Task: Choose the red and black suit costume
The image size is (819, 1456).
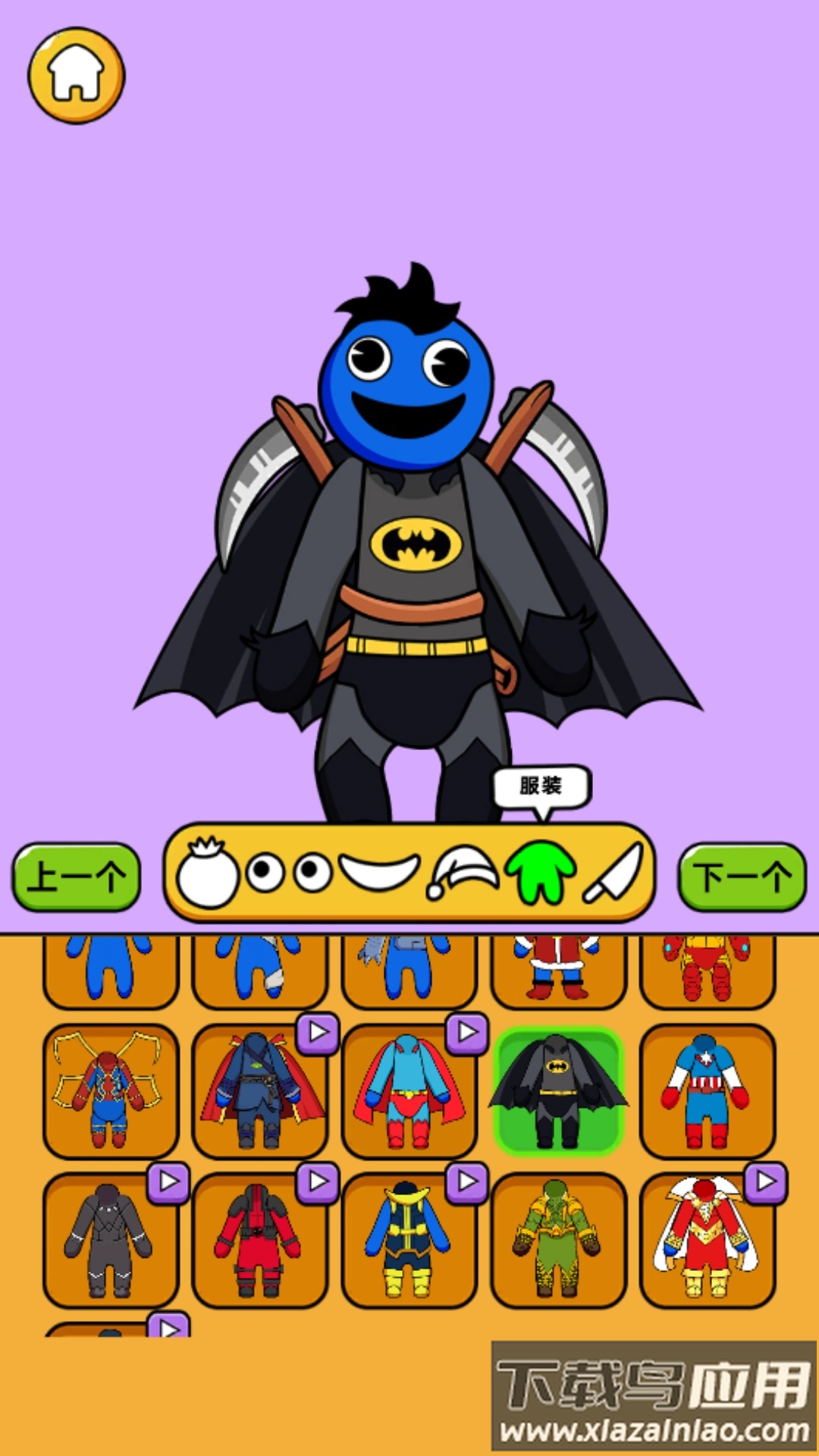Action: (259, 1240)
